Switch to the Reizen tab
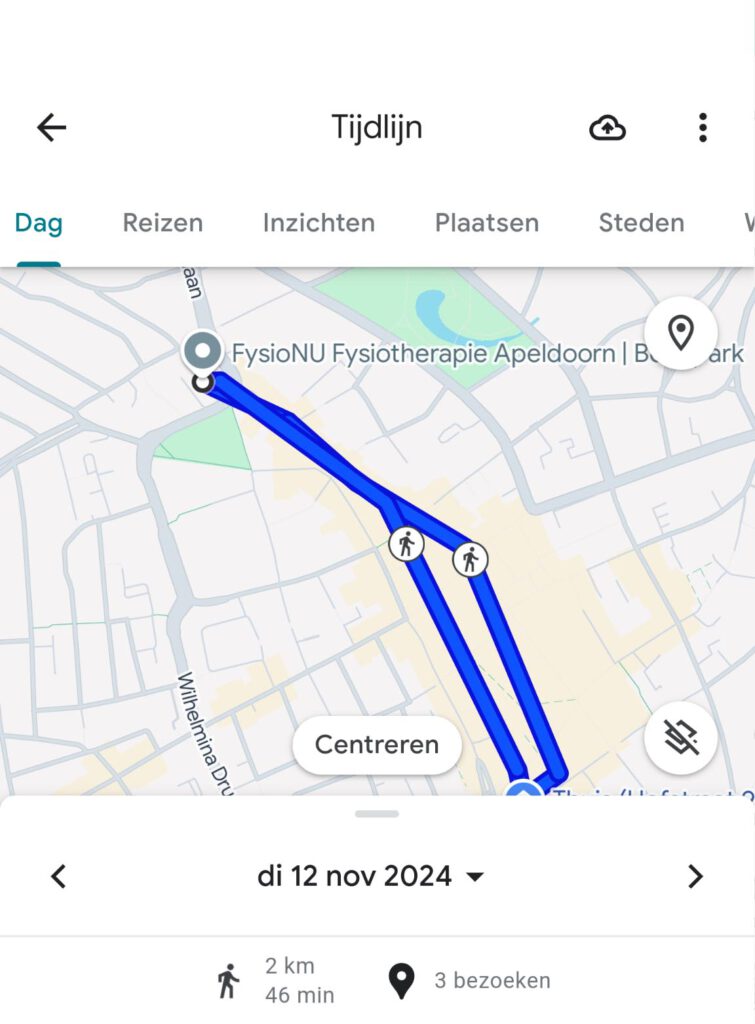The width and height of the screenshot is (755, 1024). pyautogui.click(x=162, y=223)
